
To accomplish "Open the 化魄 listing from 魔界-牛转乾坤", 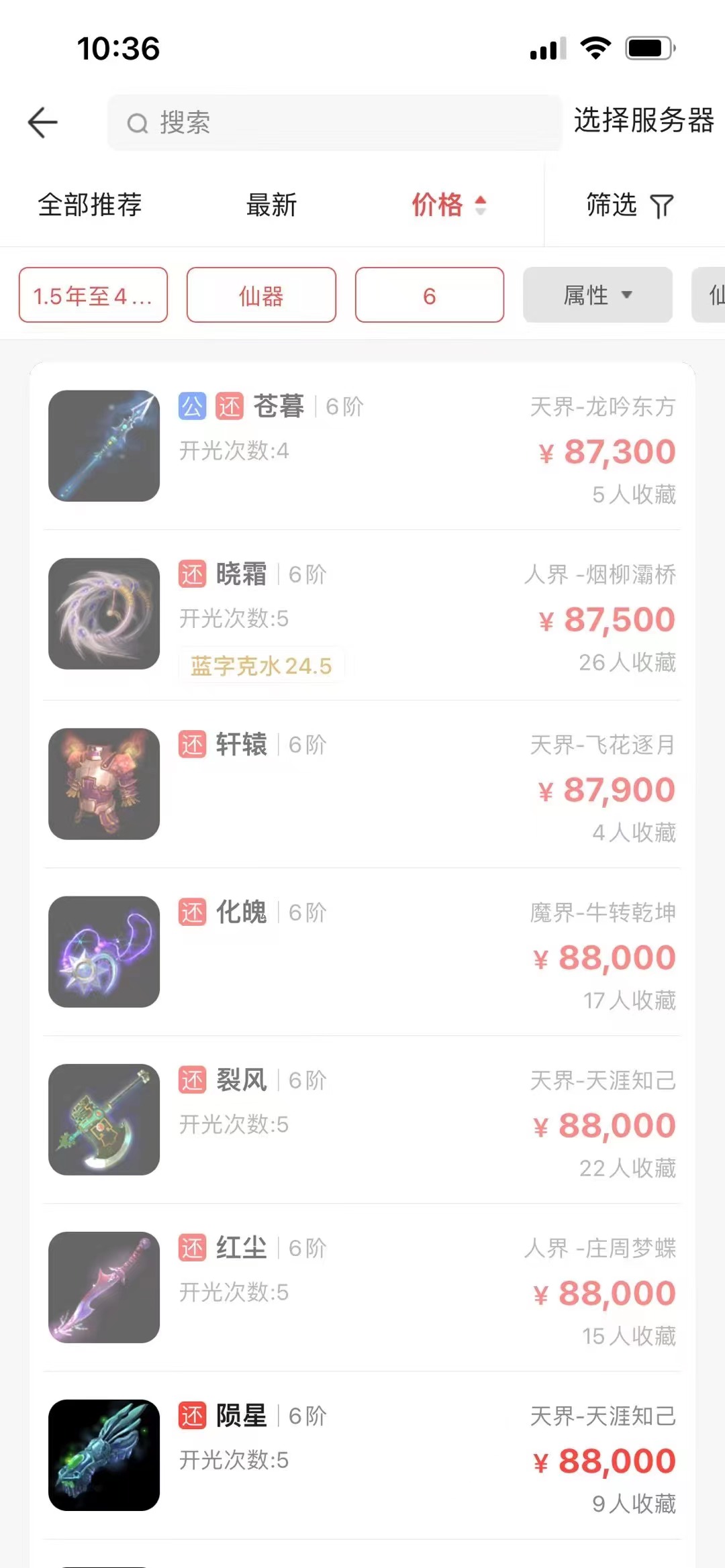I will pyautogui.click(x=362, y=952).
